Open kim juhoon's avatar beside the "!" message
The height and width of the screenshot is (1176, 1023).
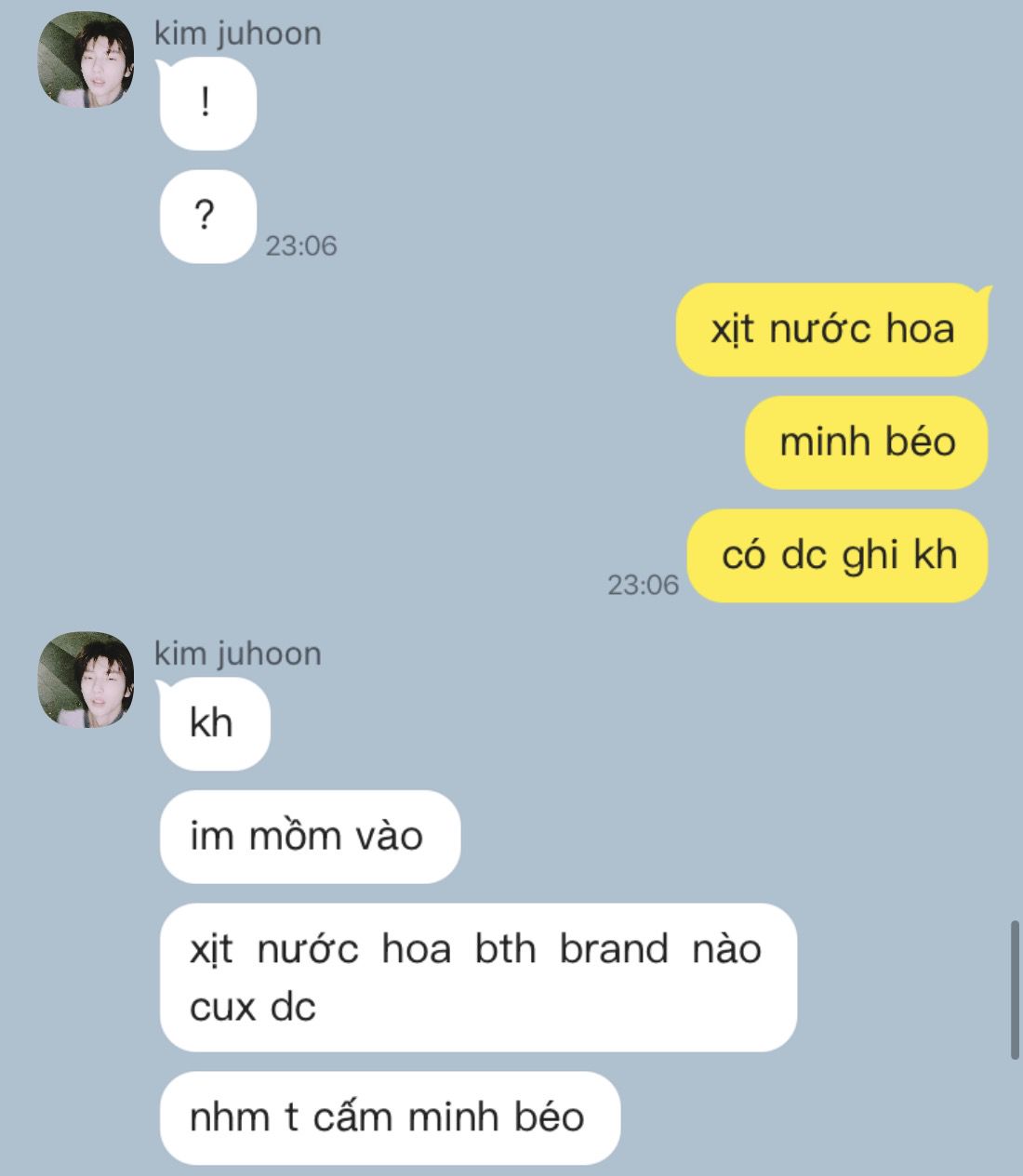tap(85, 60)
